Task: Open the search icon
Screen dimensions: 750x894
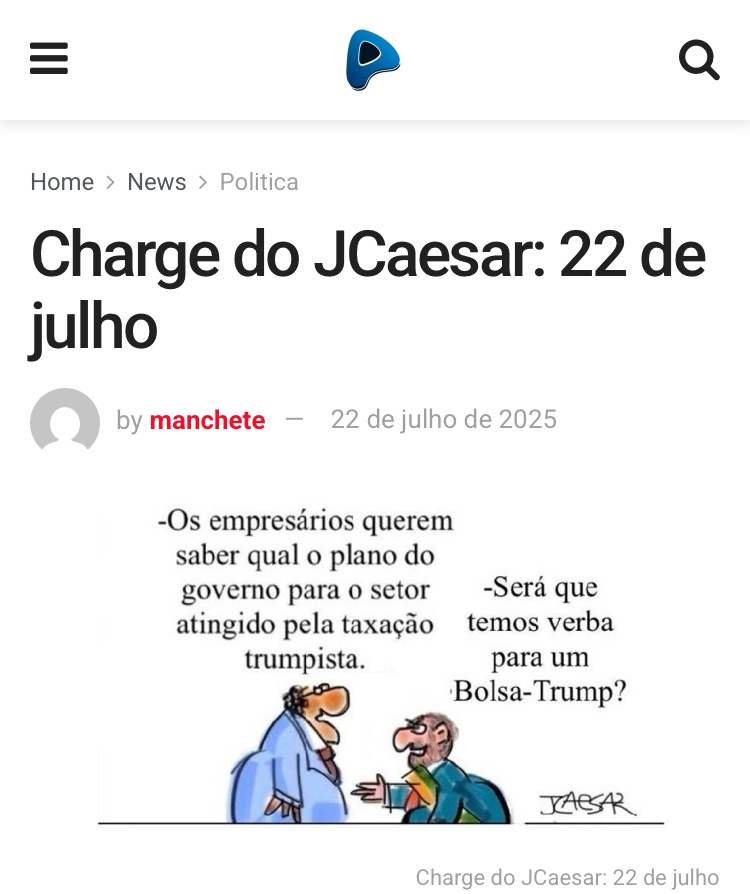Action: click(699, 60)
